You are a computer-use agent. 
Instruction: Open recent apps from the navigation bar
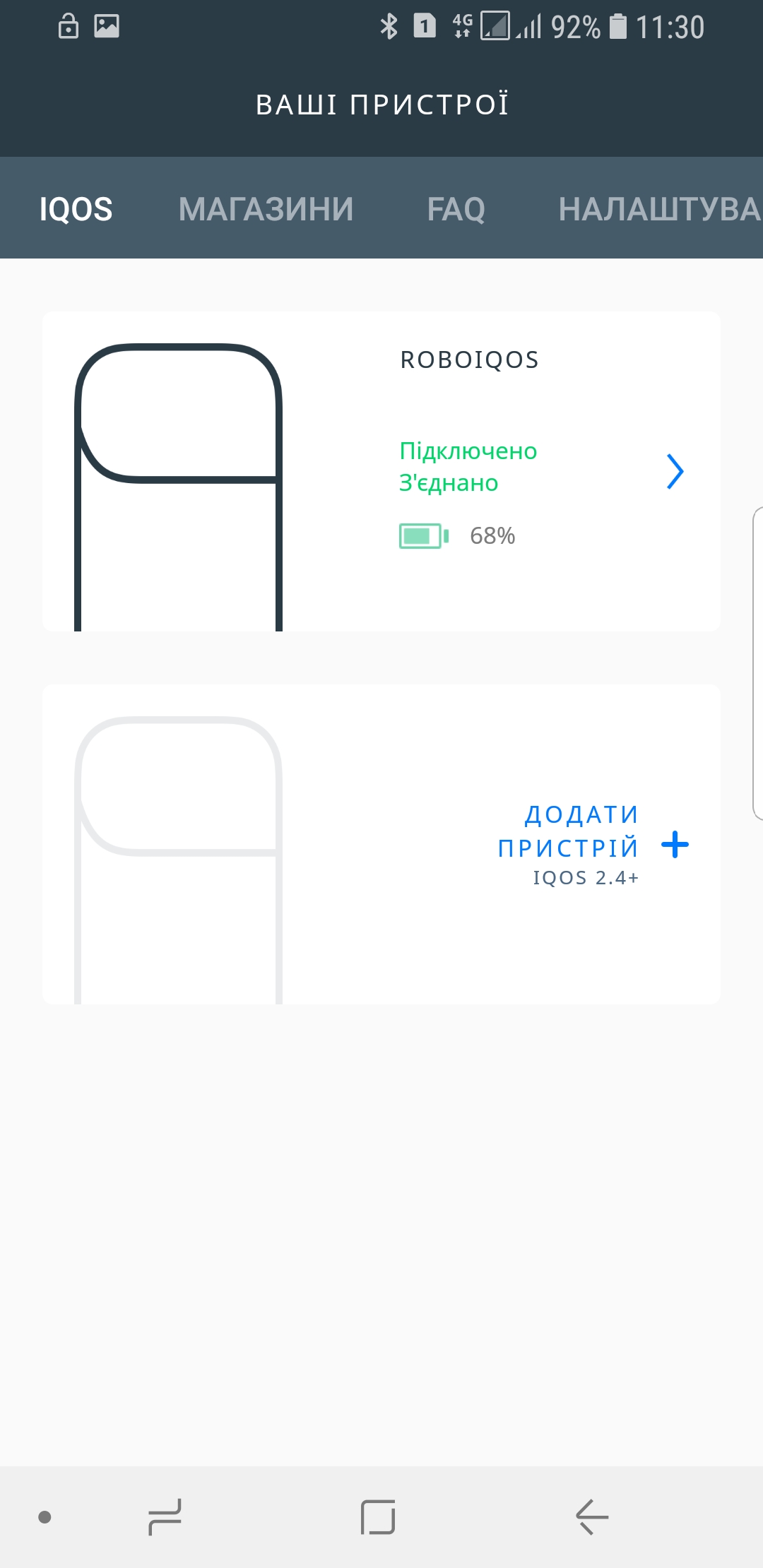click(165, 1516)
